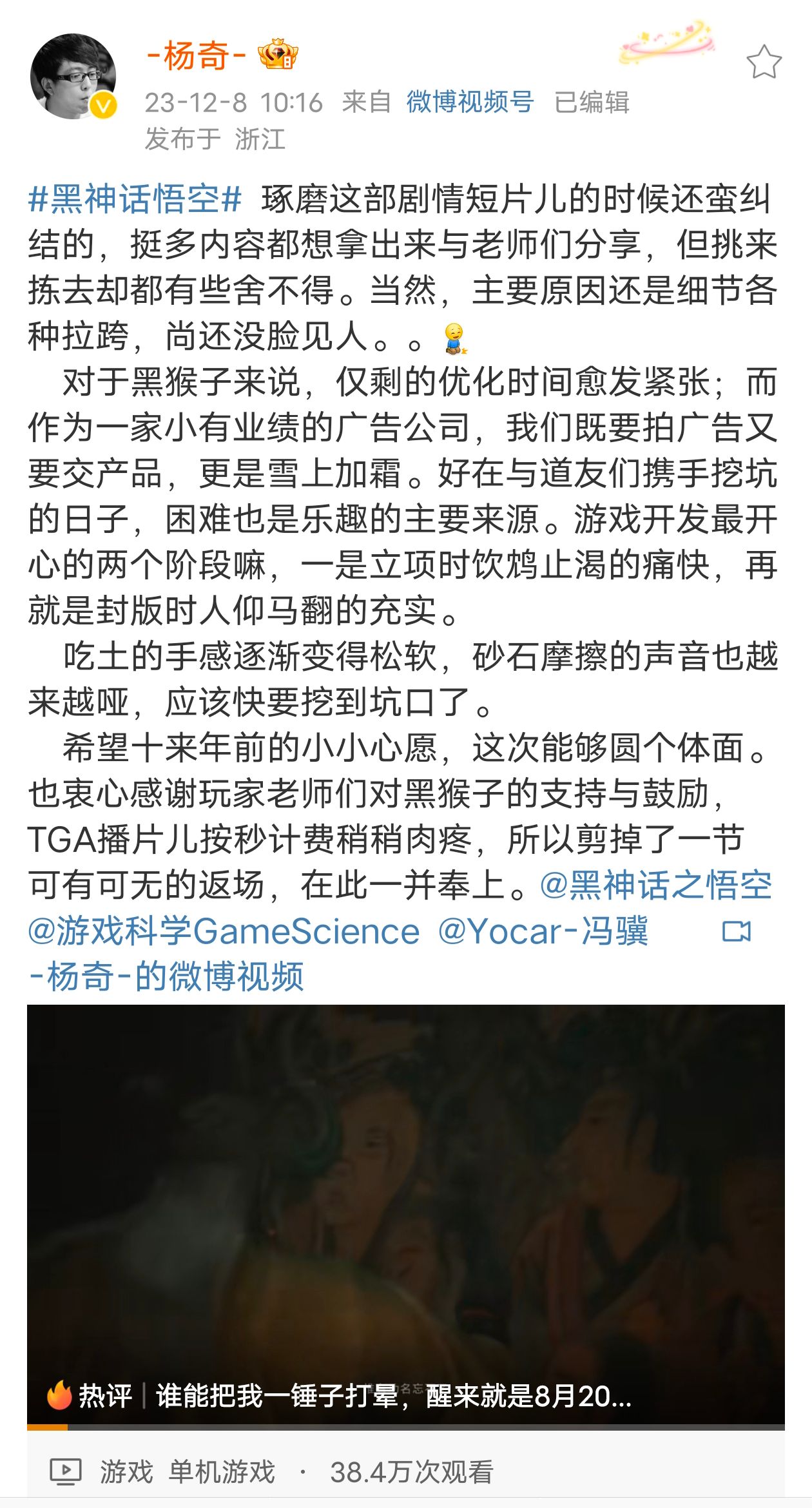Open the @游戏科学GameScience account

tap(224, 932)
